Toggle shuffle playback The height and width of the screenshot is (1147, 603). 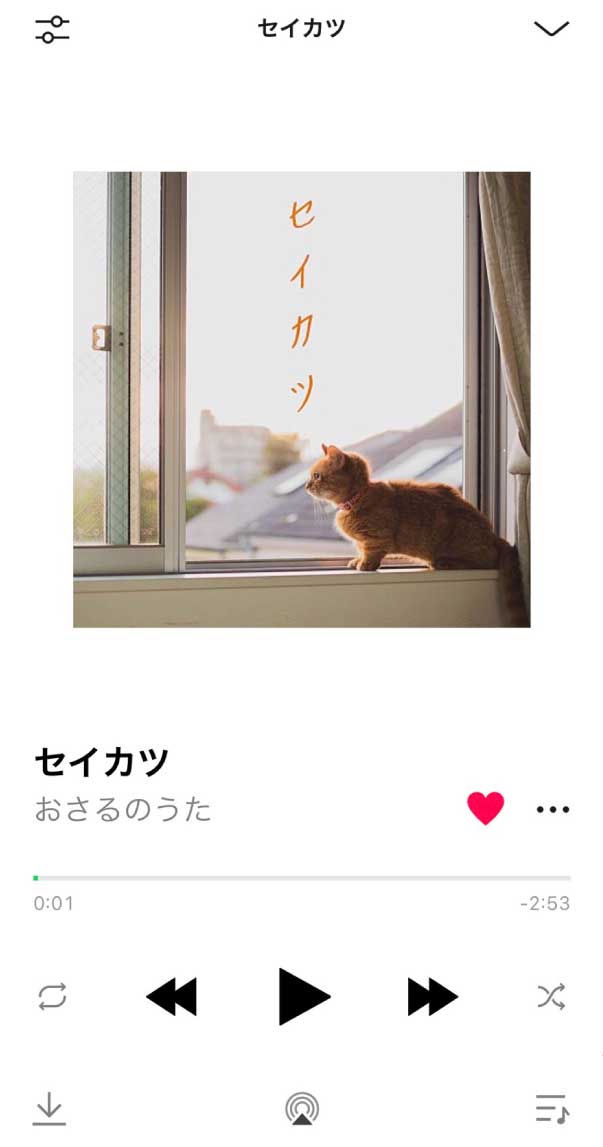click(x=551, y=996)
